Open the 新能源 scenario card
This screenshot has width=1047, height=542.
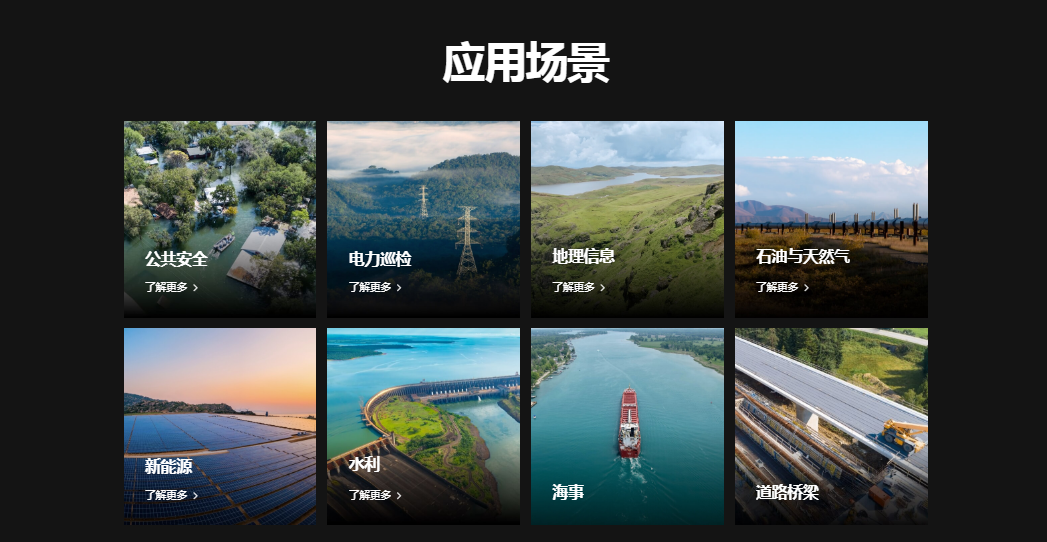point(219,426)
